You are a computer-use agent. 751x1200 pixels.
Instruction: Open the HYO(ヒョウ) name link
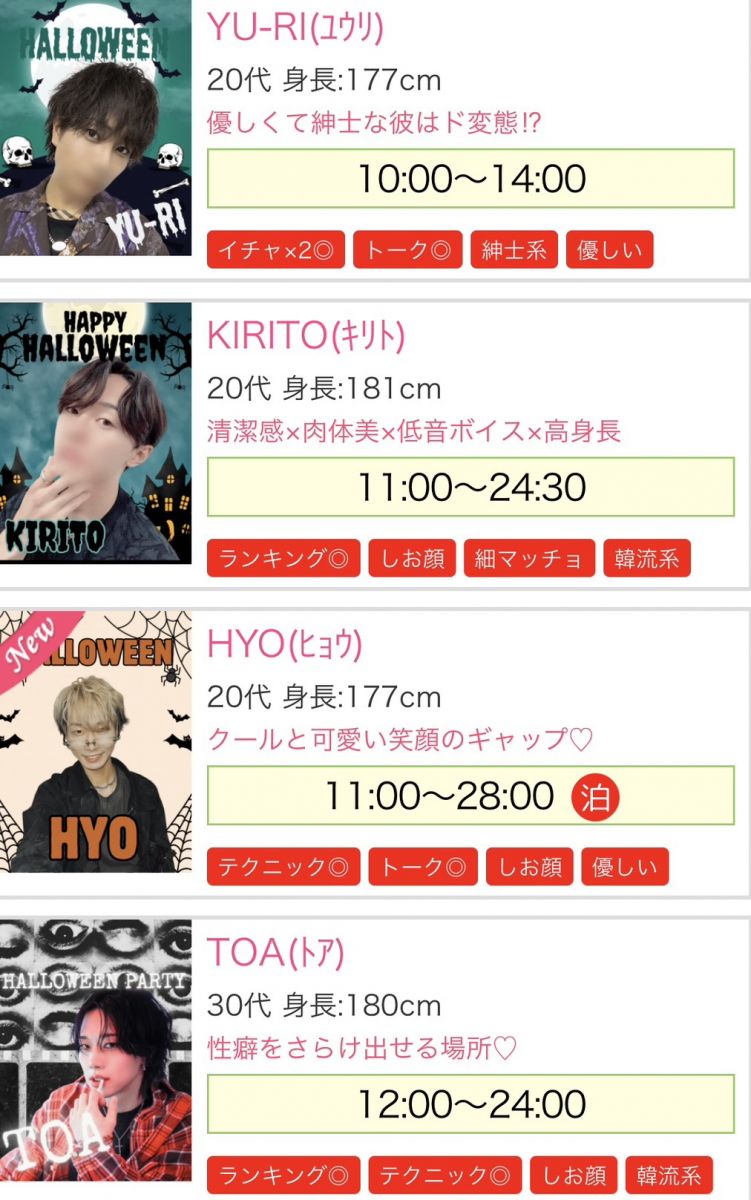(284, 645)
